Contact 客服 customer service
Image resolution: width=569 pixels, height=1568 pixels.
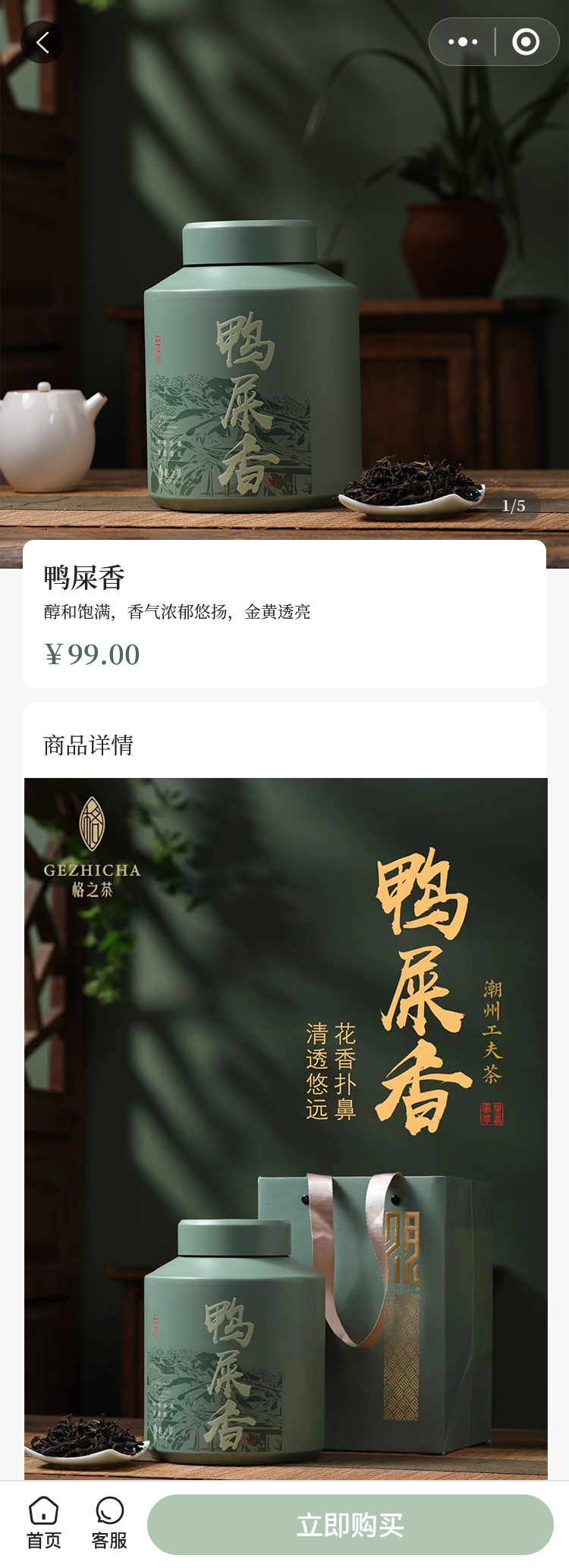point(110,1524)
